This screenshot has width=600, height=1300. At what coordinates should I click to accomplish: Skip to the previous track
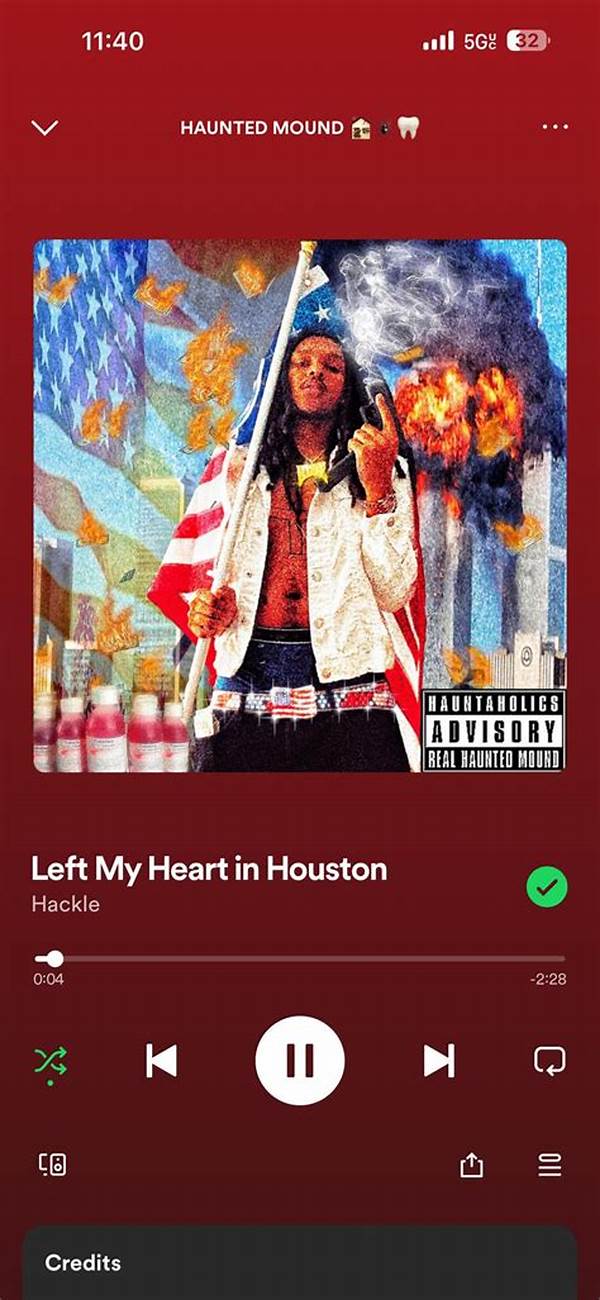pos(161,1061)
